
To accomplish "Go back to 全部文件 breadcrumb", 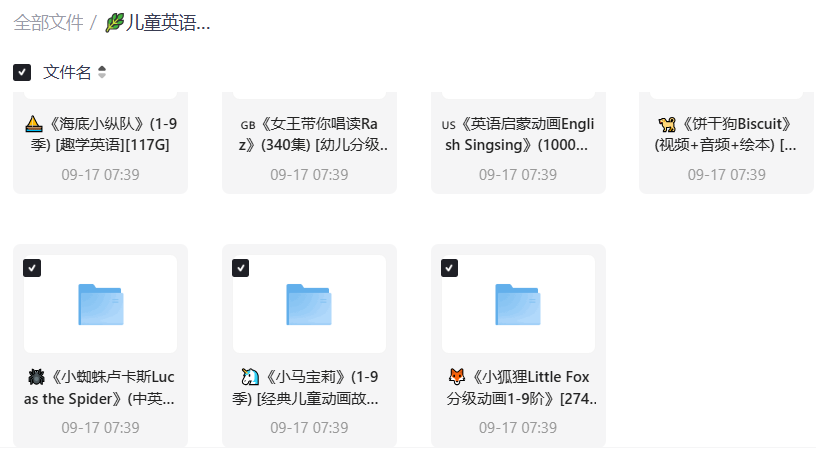I will 48,23.
